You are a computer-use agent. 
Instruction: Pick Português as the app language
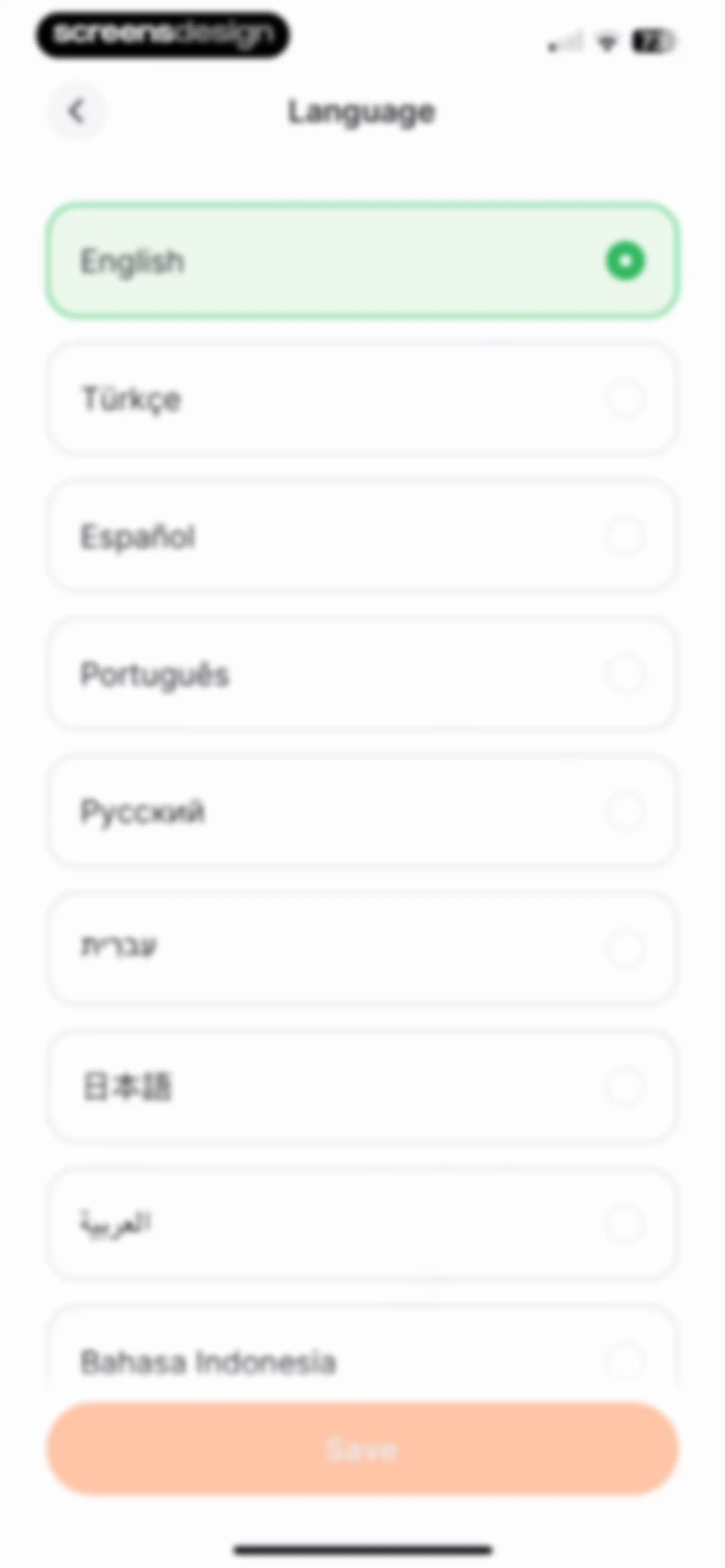click(x=362, y=674)
